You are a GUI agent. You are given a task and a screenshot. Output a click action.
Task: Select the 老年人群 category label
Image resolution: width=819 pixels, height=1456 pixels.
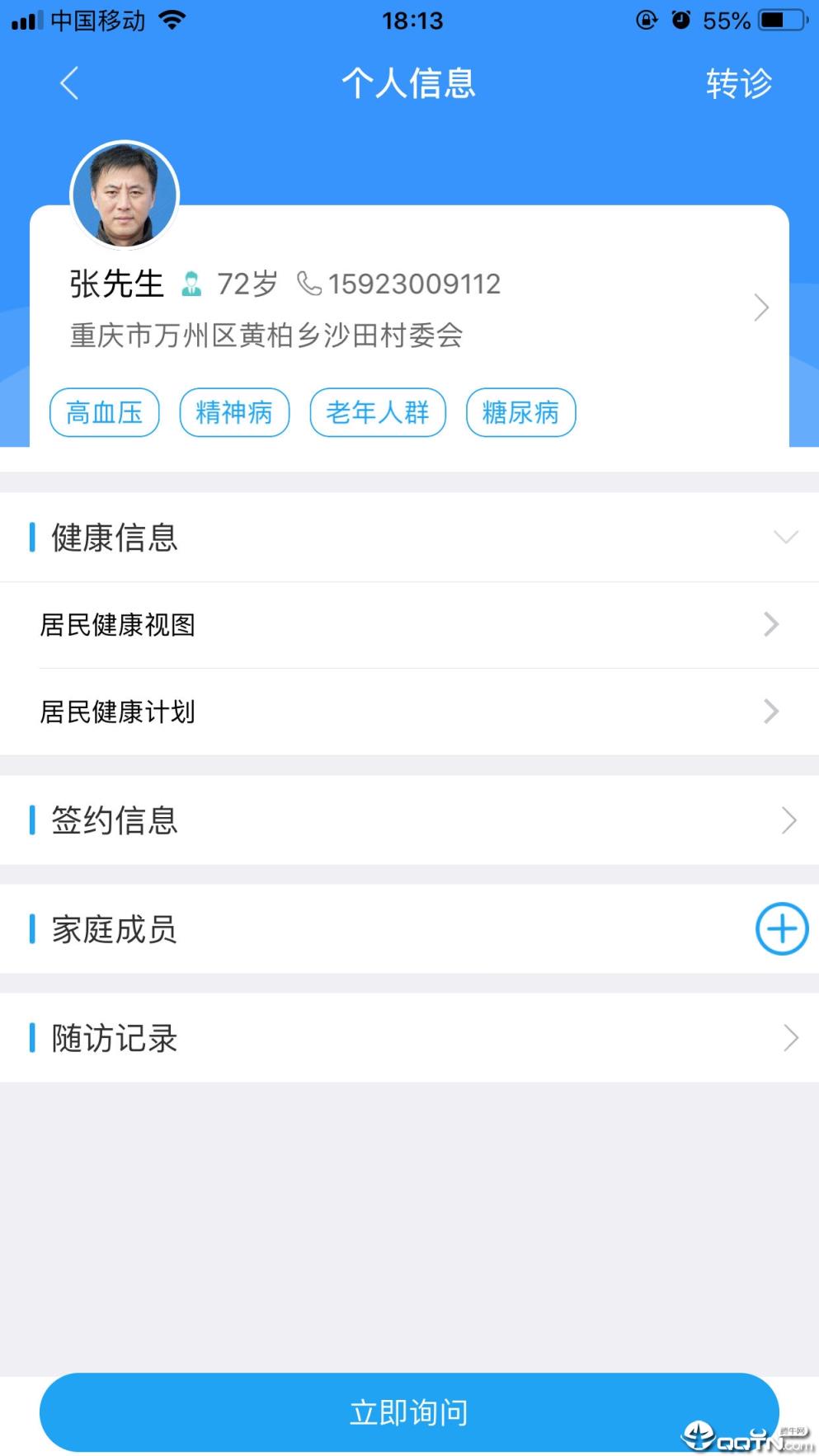pos(377,412)
